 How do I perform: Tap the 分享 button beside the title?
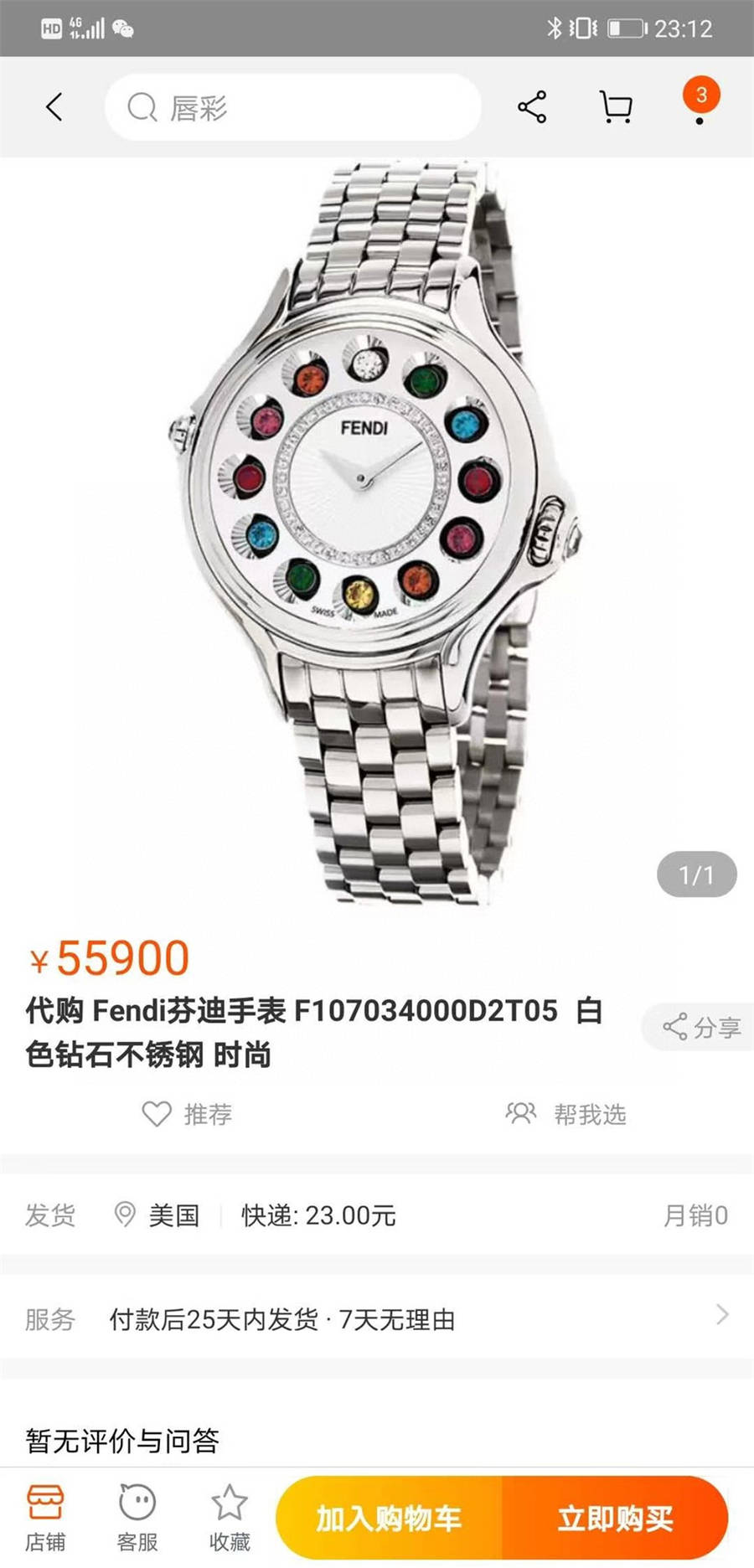700,1027
